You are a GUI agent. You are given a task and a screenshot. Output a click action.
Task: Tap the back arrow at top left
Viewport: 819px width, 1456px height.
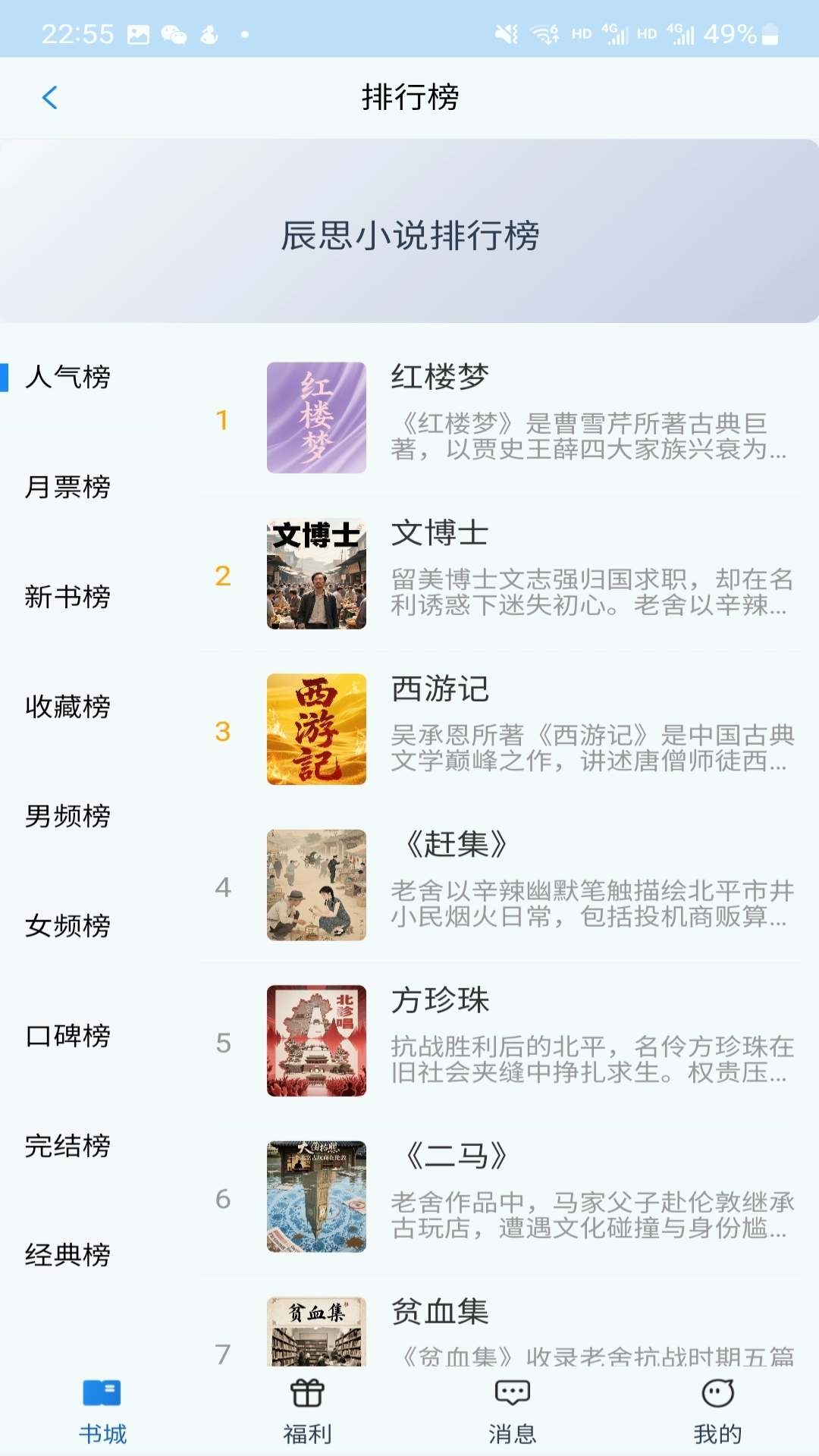(x=50, y=98)
